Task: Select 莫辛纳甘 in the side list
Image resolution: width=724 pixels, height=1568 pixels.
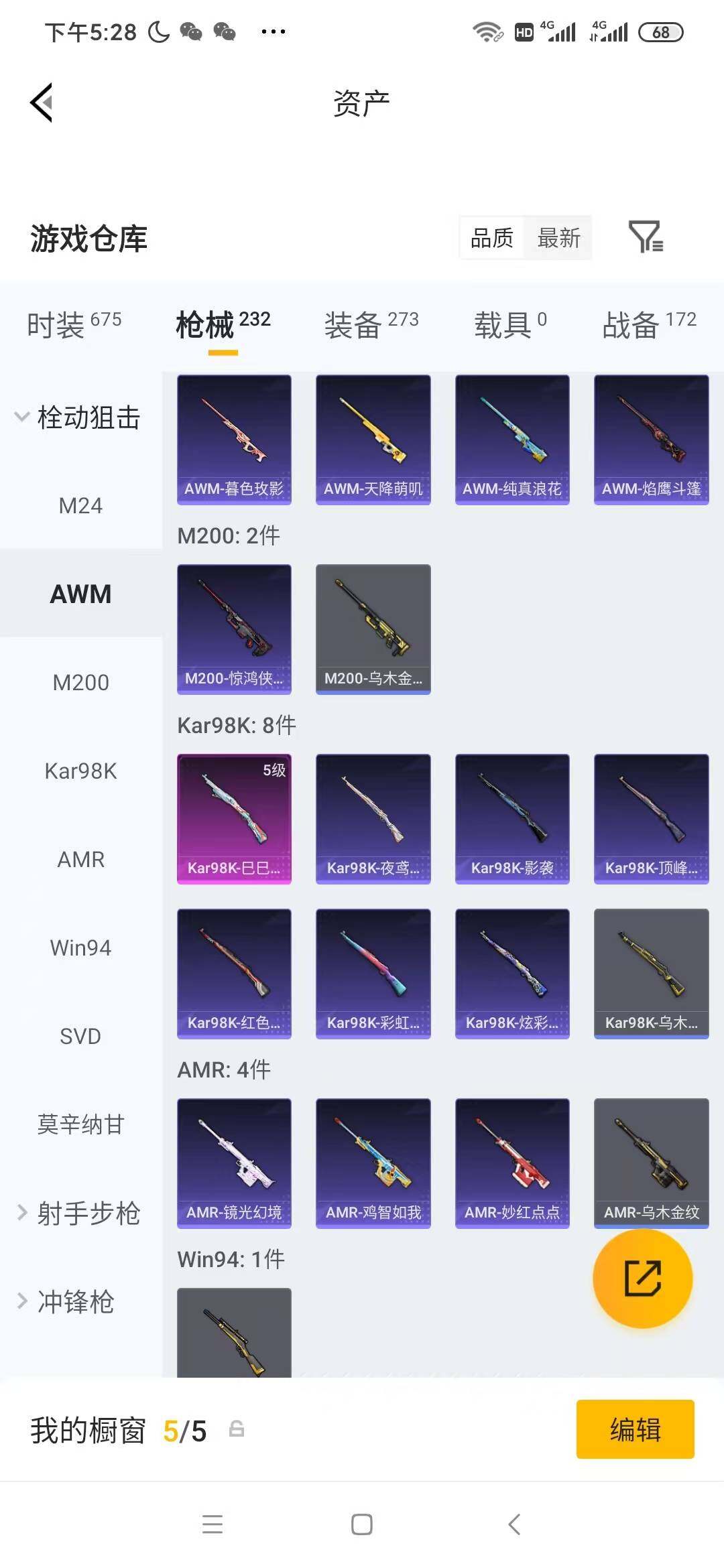Action: coord(81,1124)
